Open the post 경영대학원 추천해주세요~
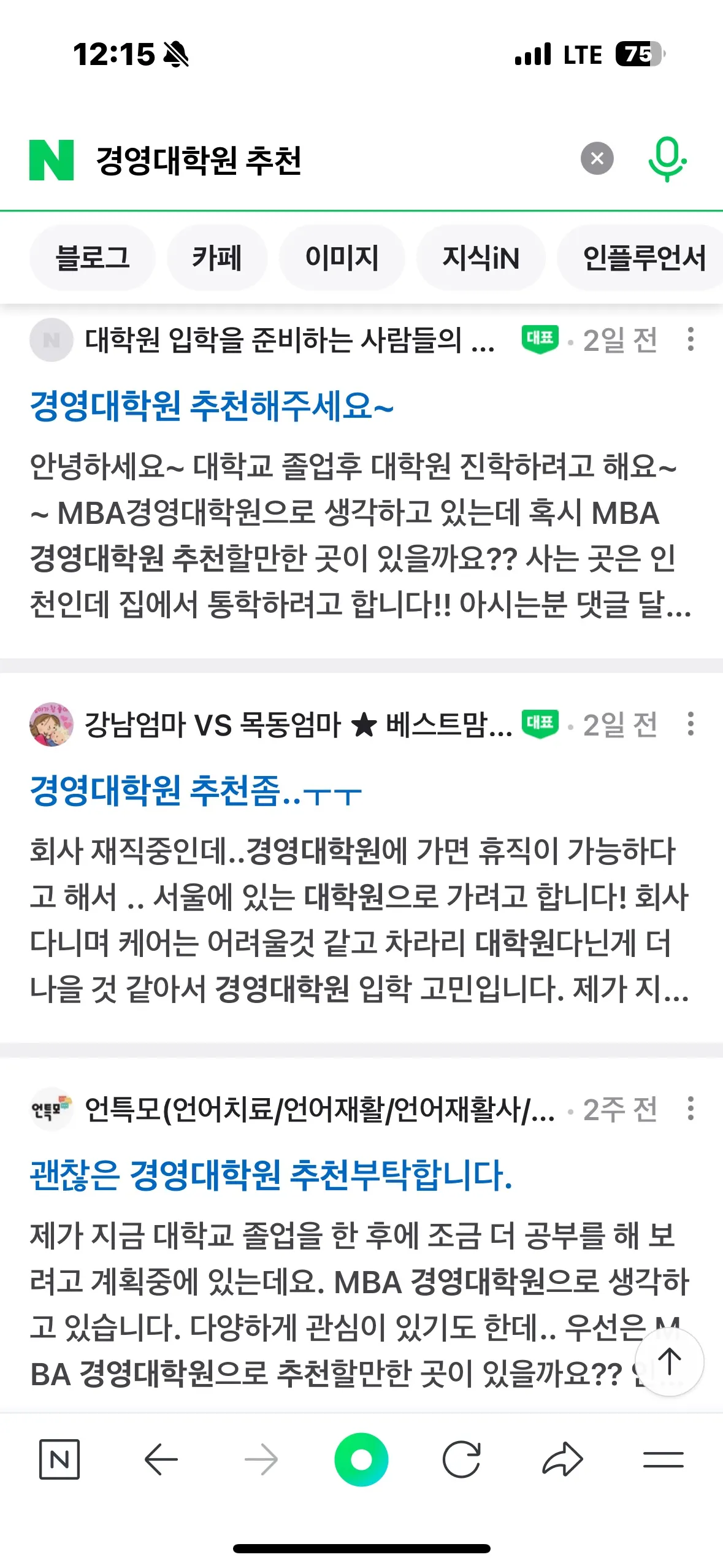The height and width of the screenshot is (1568, 723). pyautogui.click(x=212, y=406)
